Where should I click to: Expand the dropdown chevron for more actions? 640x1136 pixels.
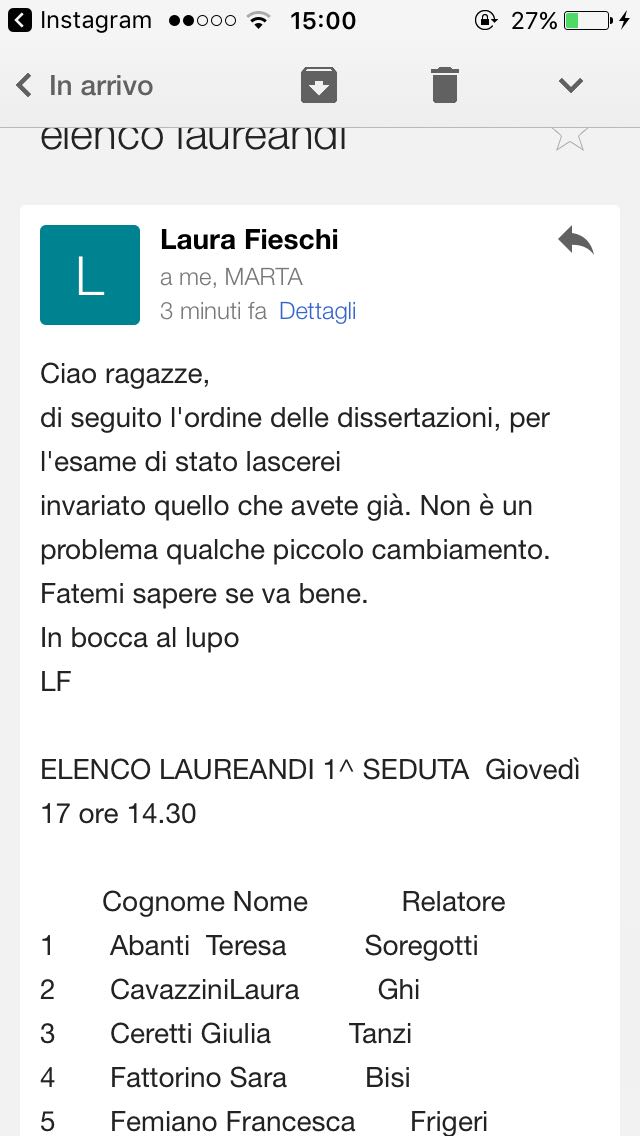571,85
